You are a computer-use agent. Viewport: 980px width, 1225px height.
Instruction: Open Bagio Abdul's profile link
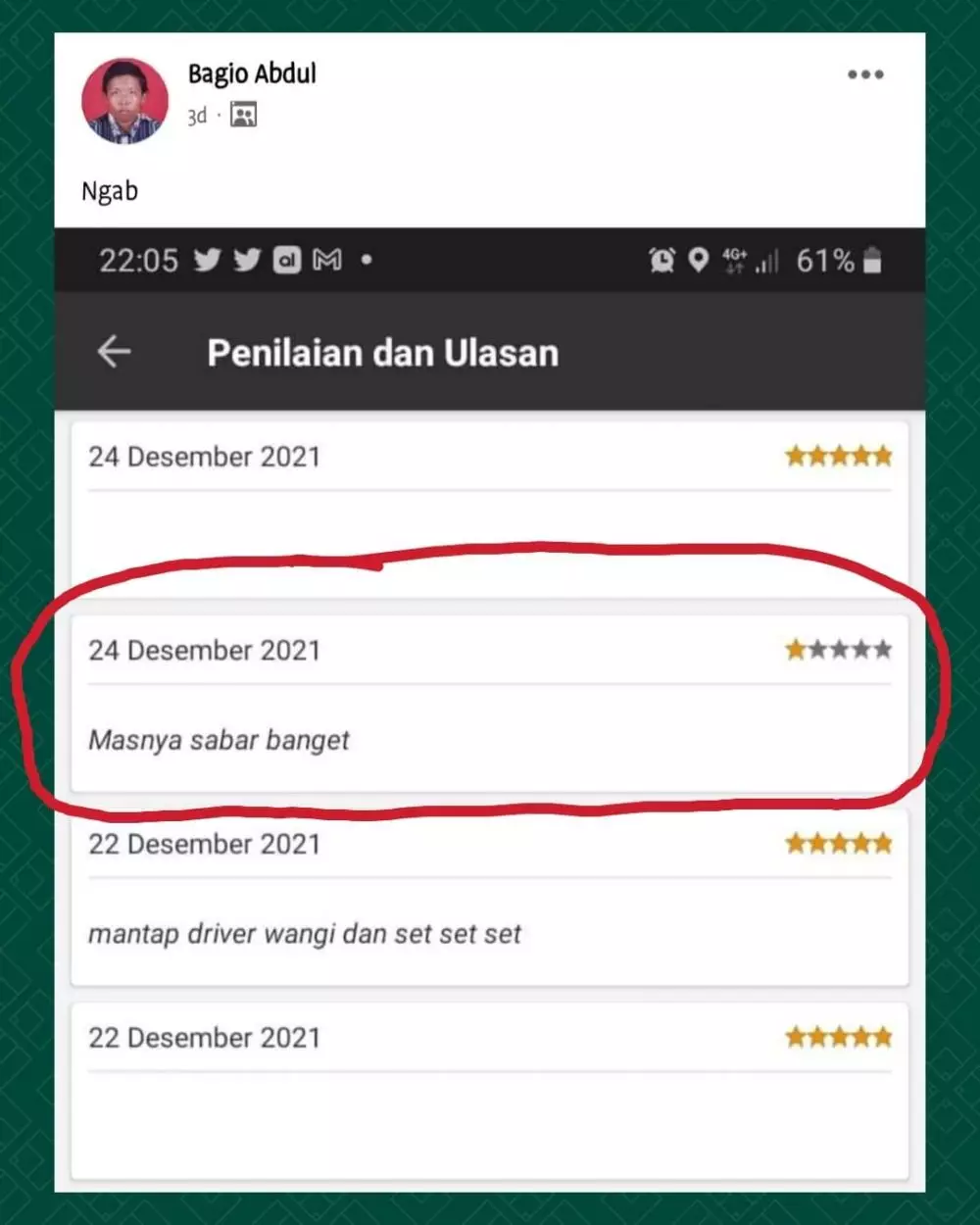[x=252, y=73]
